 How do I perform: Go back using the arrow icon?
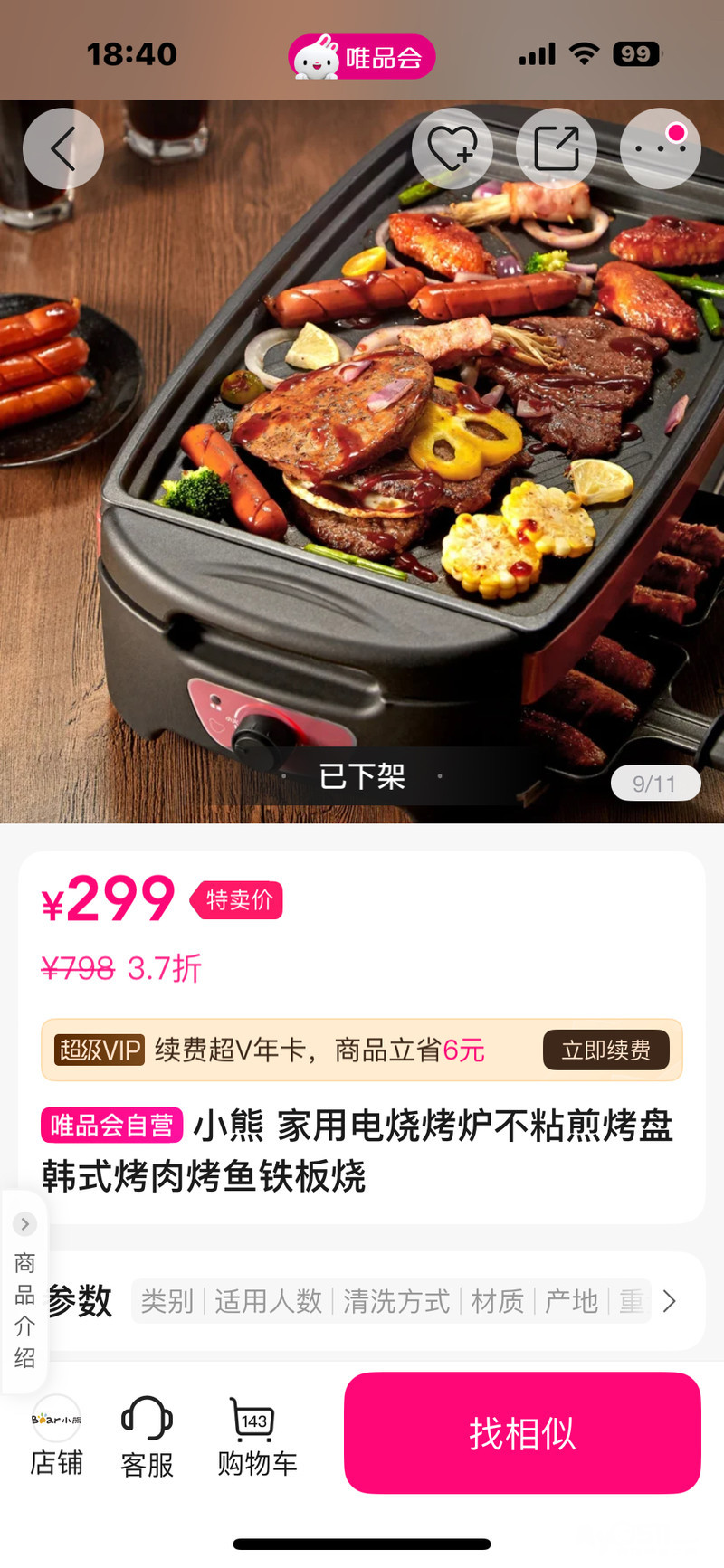click(62, 148)
